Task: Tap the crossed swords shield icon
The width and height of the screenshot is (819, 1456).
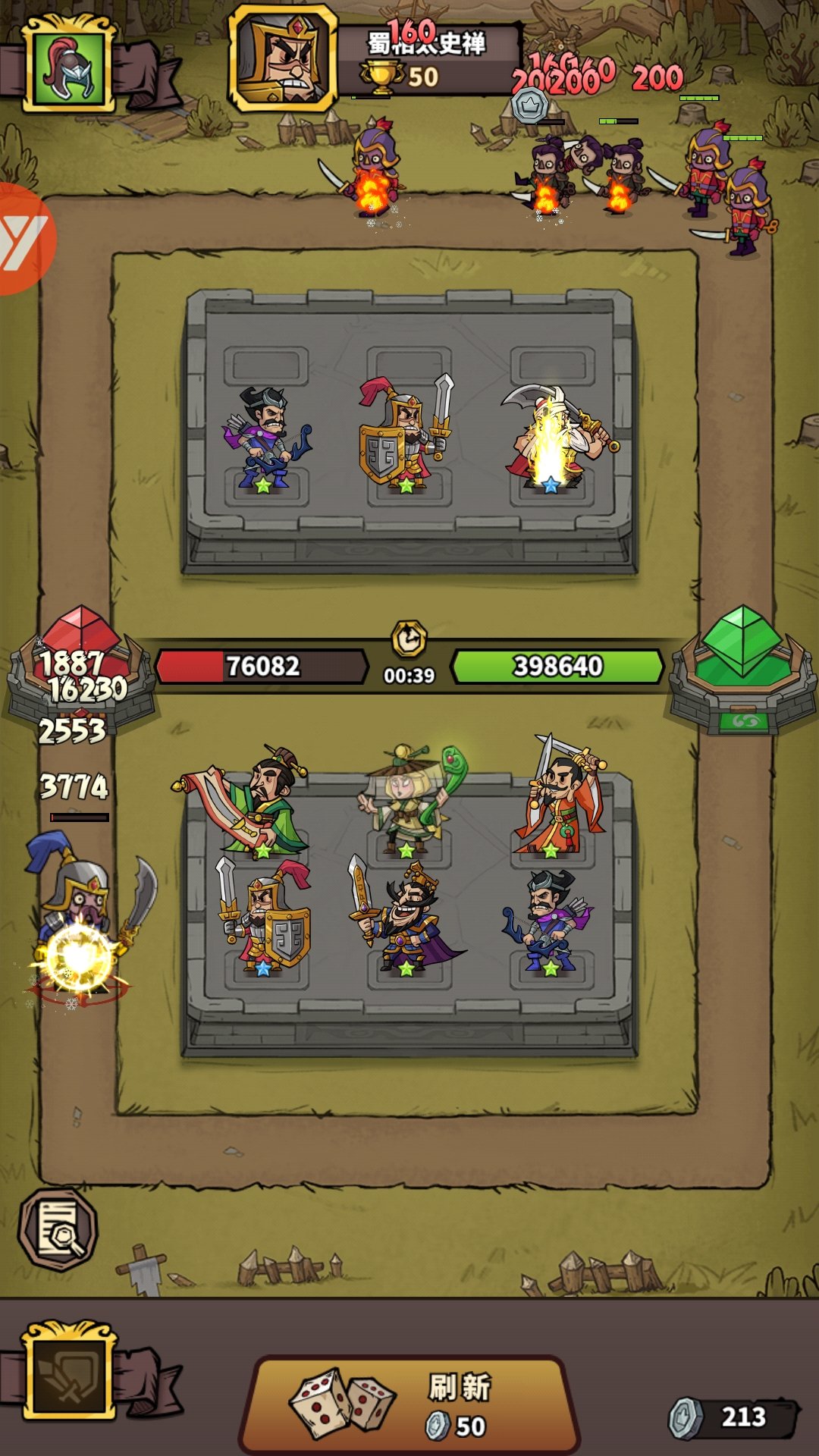Action: (70, 1373)
